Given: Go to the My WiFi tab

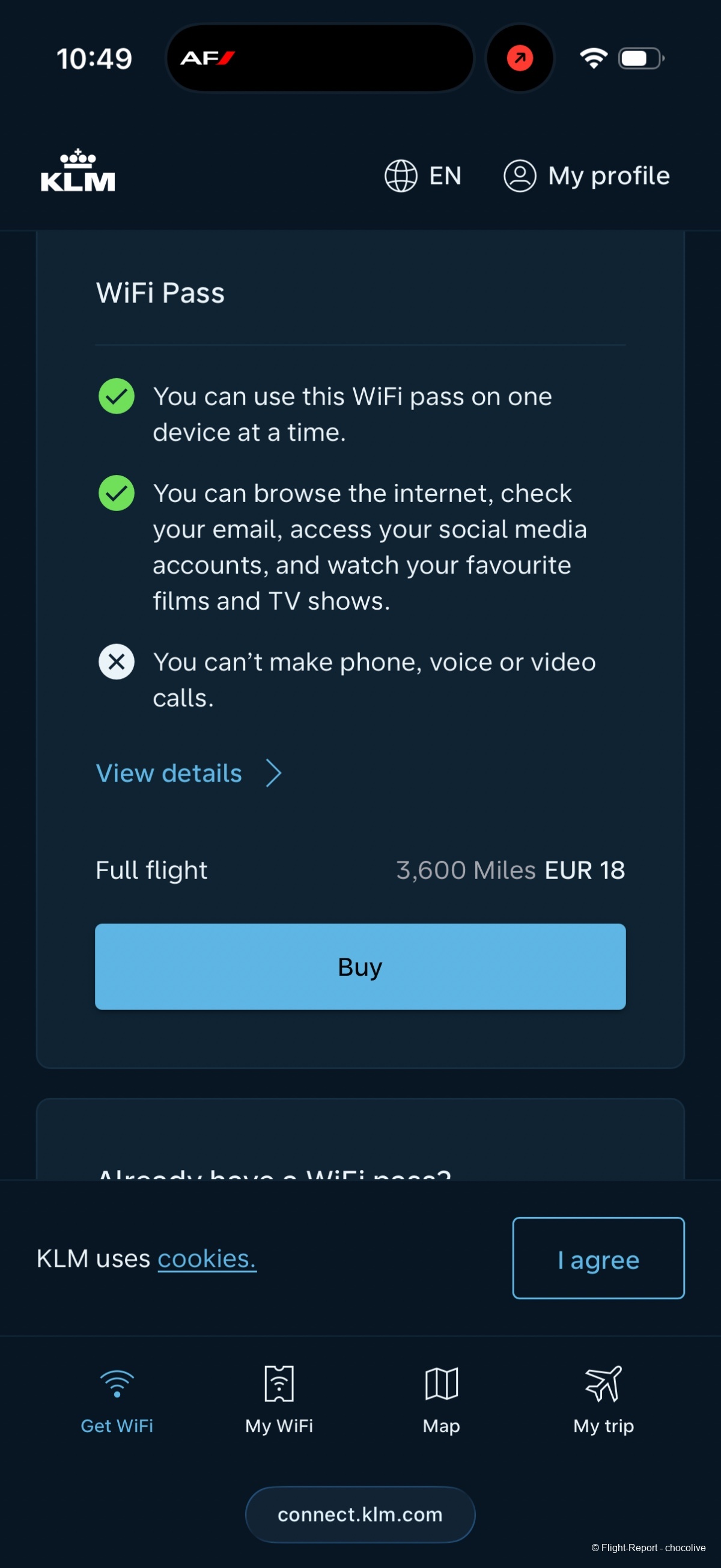Looking at the screenshot, I should 279,1399.
